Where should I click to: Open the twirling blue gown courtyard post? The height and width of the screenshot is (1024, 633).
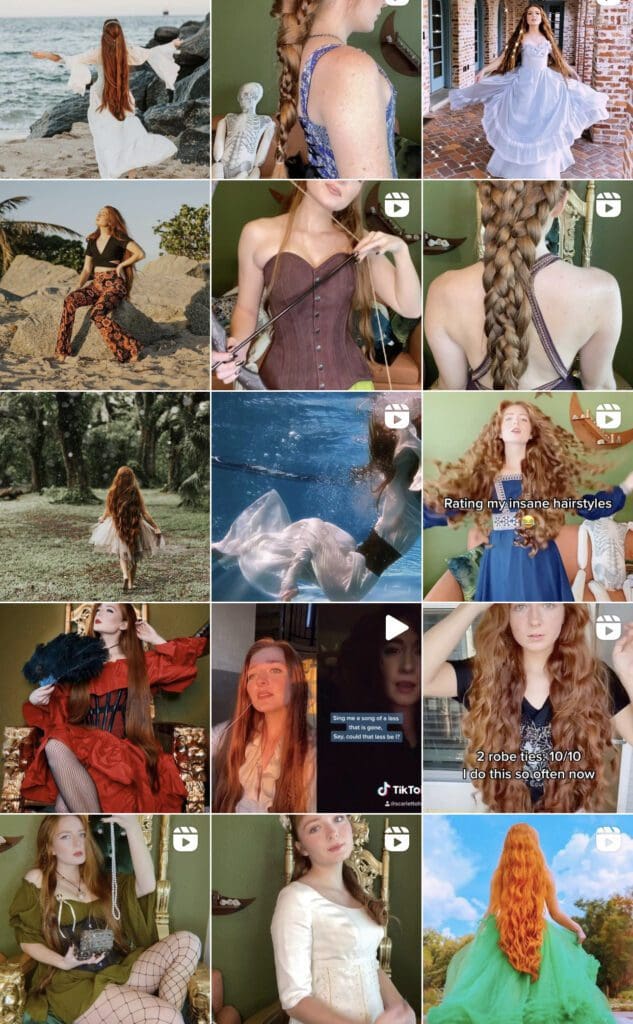coord(528,89)
